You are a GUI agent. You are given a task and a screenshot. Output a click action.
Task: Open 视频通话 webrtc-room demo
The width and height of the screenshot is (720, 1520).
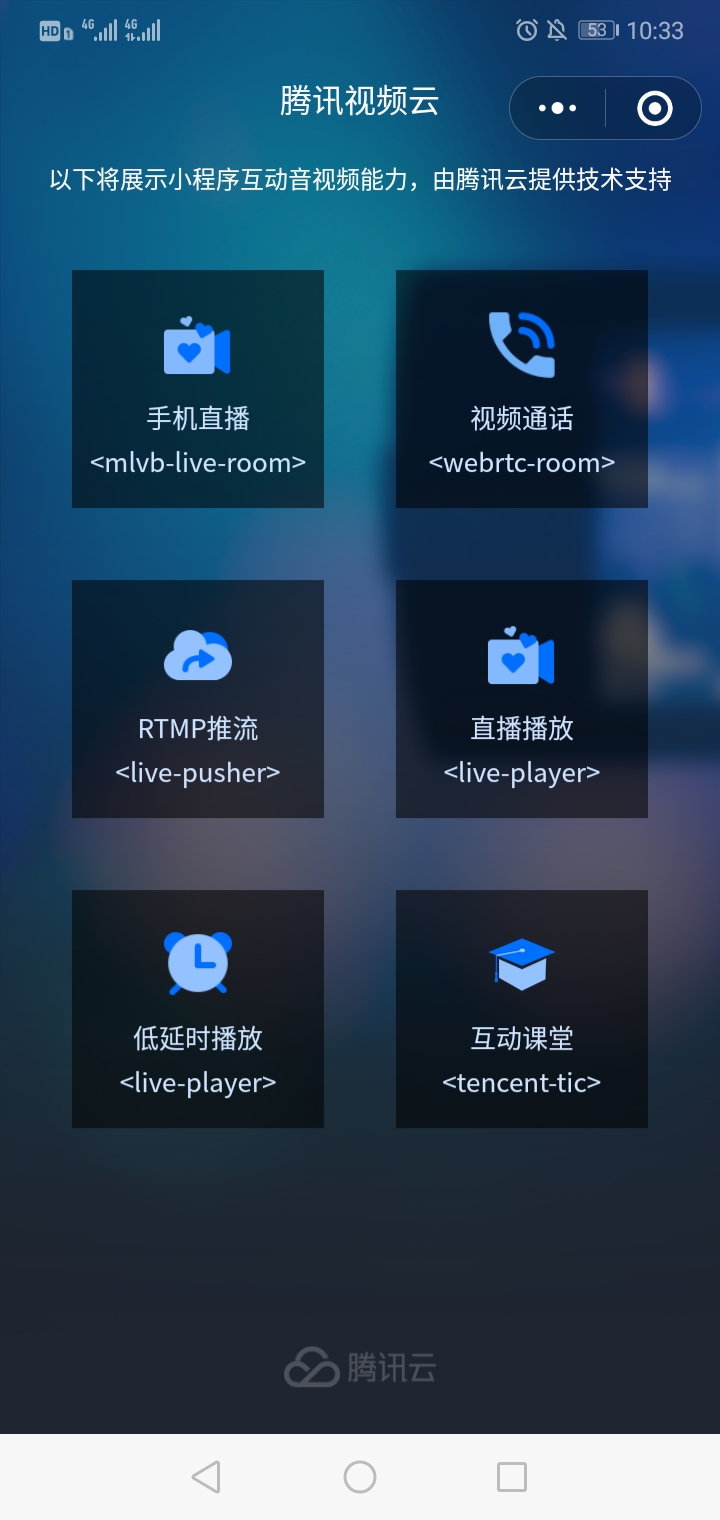(x=522, y=389)
